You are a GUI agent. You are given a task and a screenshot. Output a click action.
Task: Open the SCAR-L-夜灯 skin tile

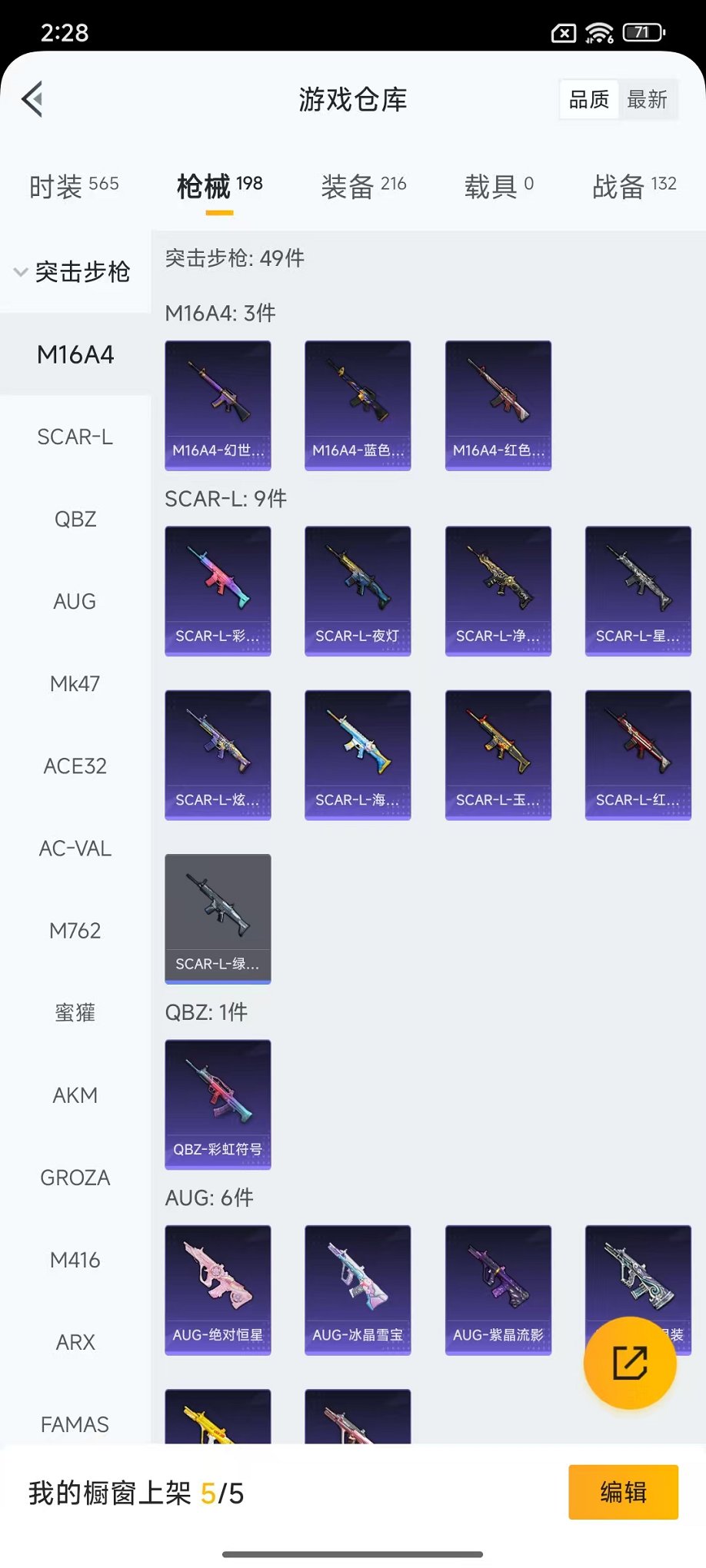click(x=358, y=590)
